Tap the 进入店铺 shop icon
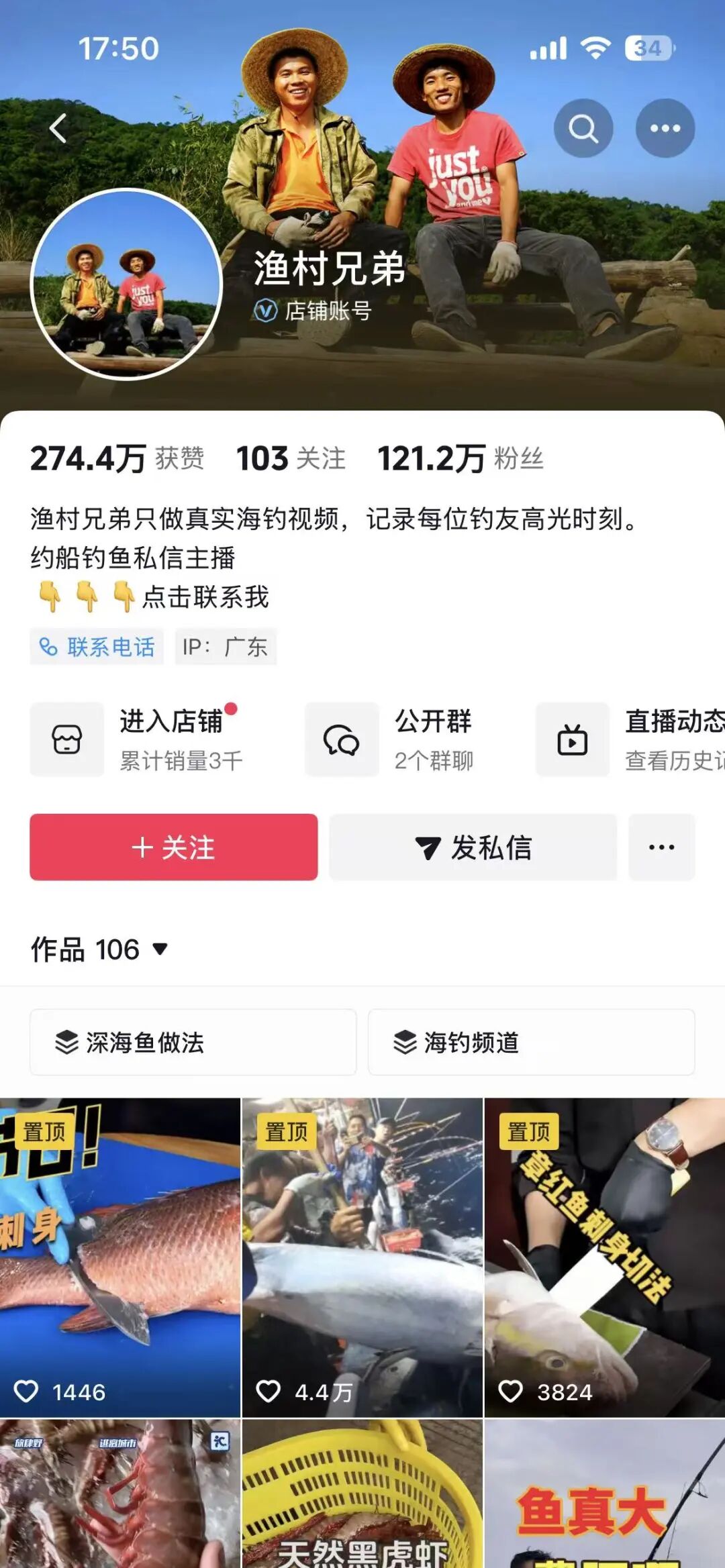The image size is (725, 1568). point(67,739)
